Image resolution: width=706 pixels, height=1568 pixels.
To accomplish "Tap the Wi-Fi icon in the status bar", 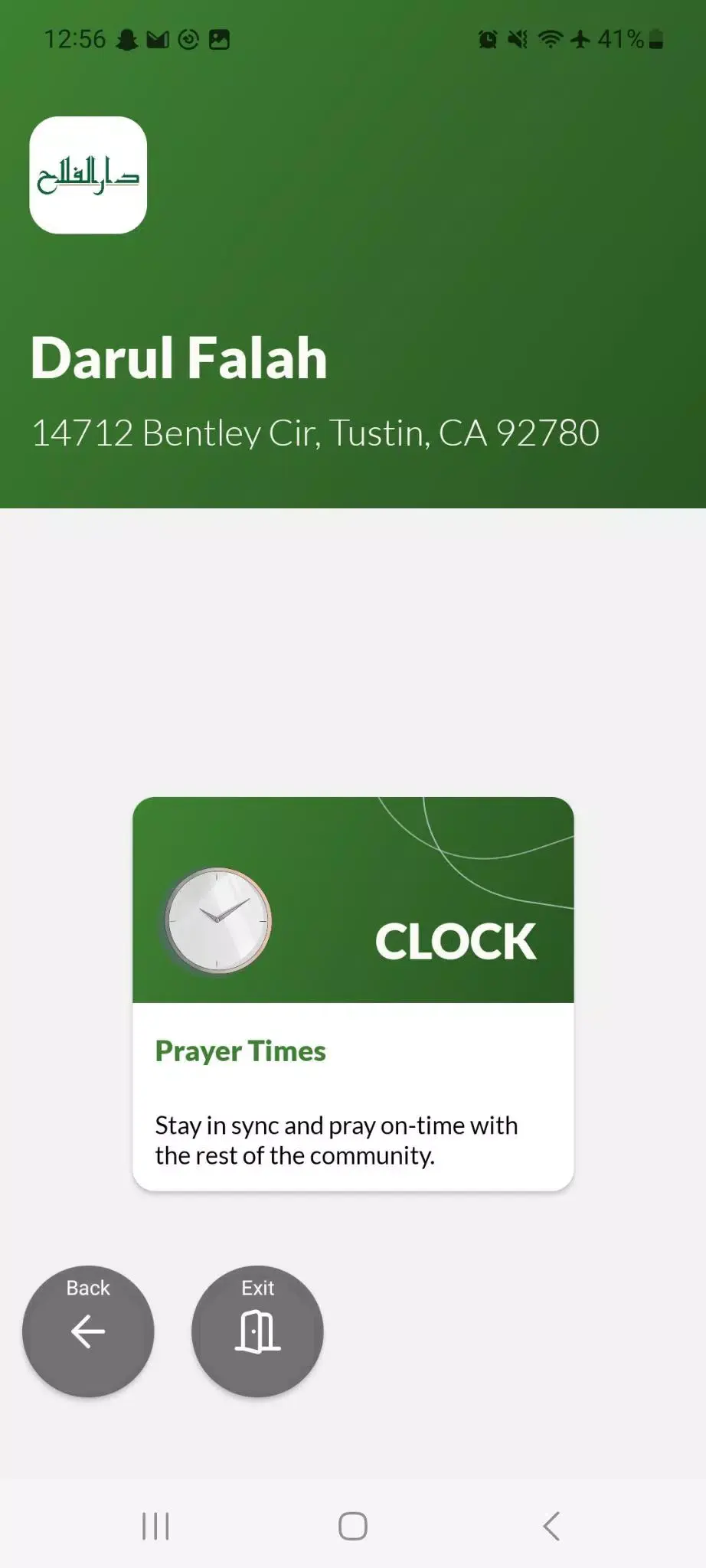I will click(549, 38).
